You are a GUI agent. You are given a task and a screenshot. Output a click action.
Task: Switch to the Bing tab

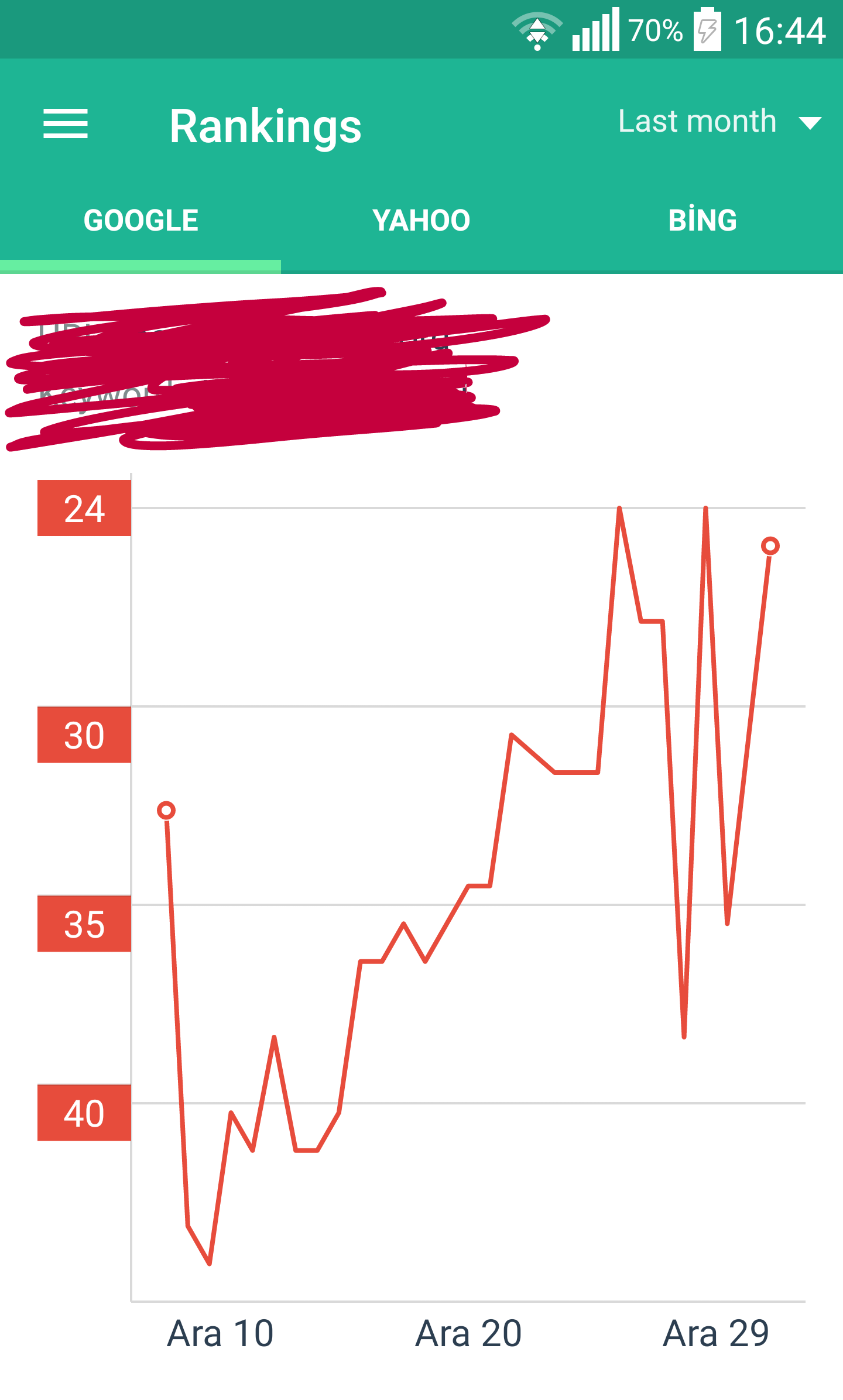click(702, 221)
